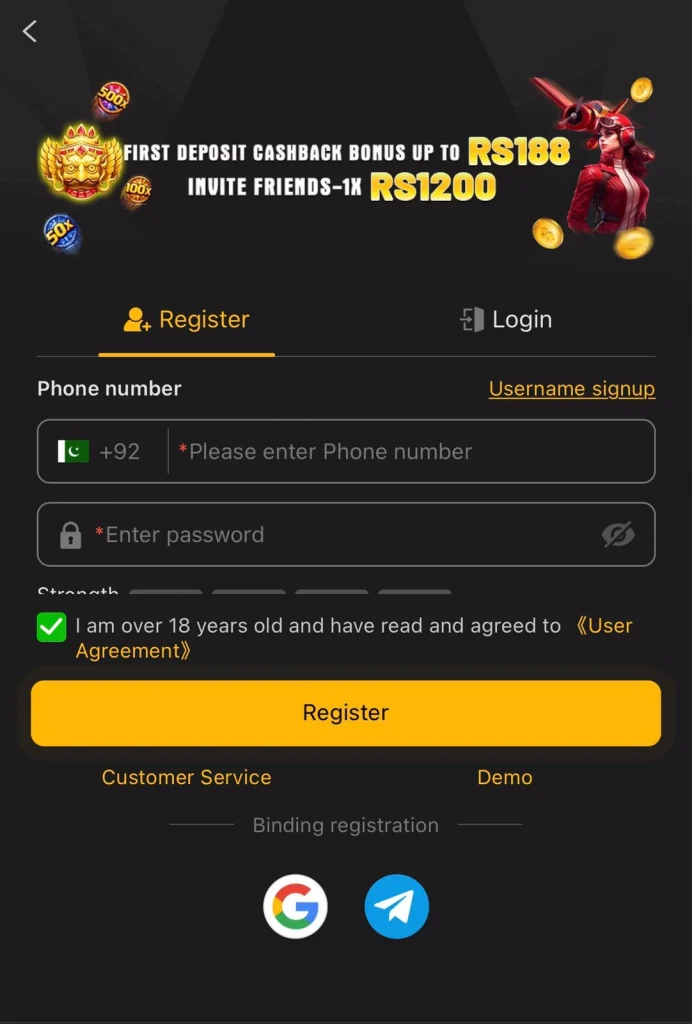Show the password with the eye icon
The height and width of the screenshot is (1024, 692).
[618, 535]
